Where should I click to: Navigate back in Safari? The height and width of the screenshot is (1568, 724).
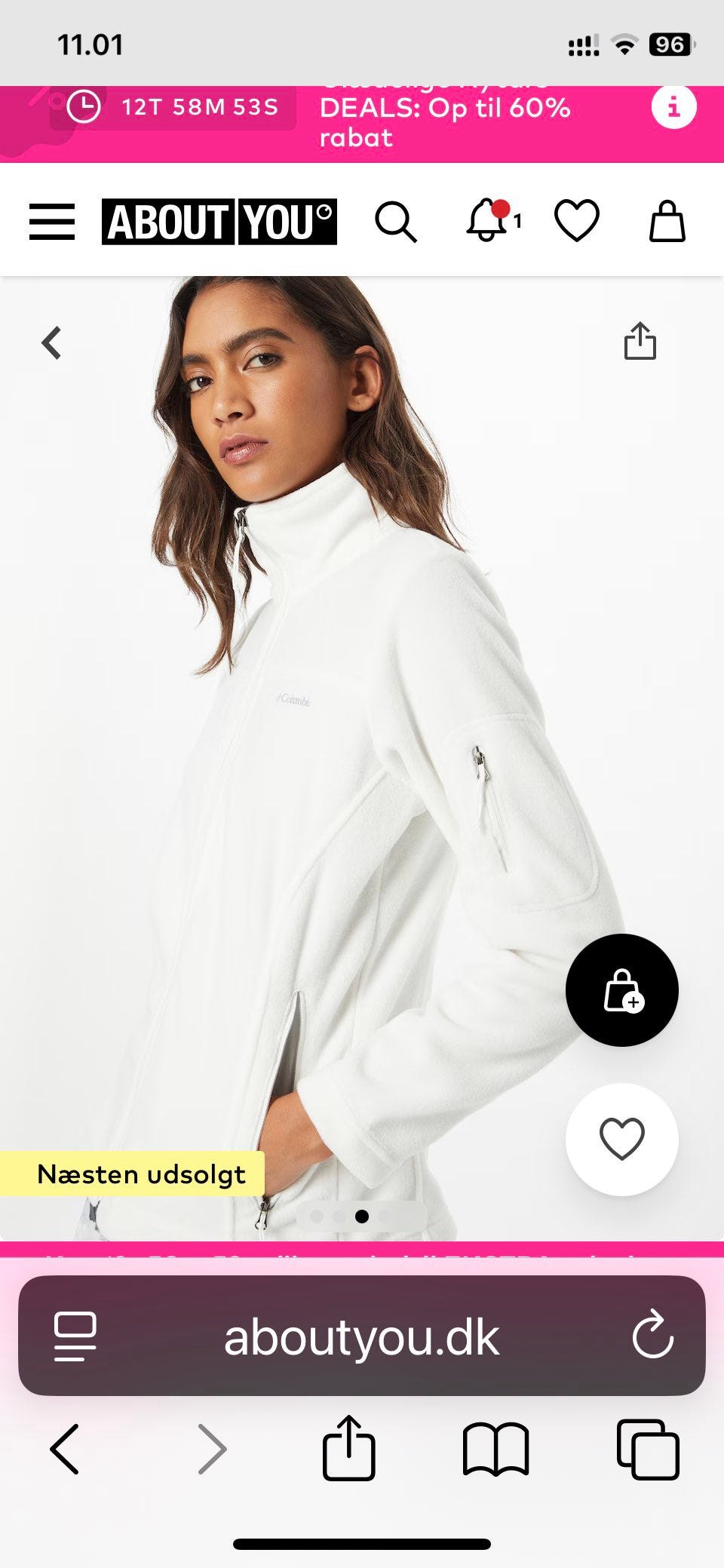(x=65, y=1449)
